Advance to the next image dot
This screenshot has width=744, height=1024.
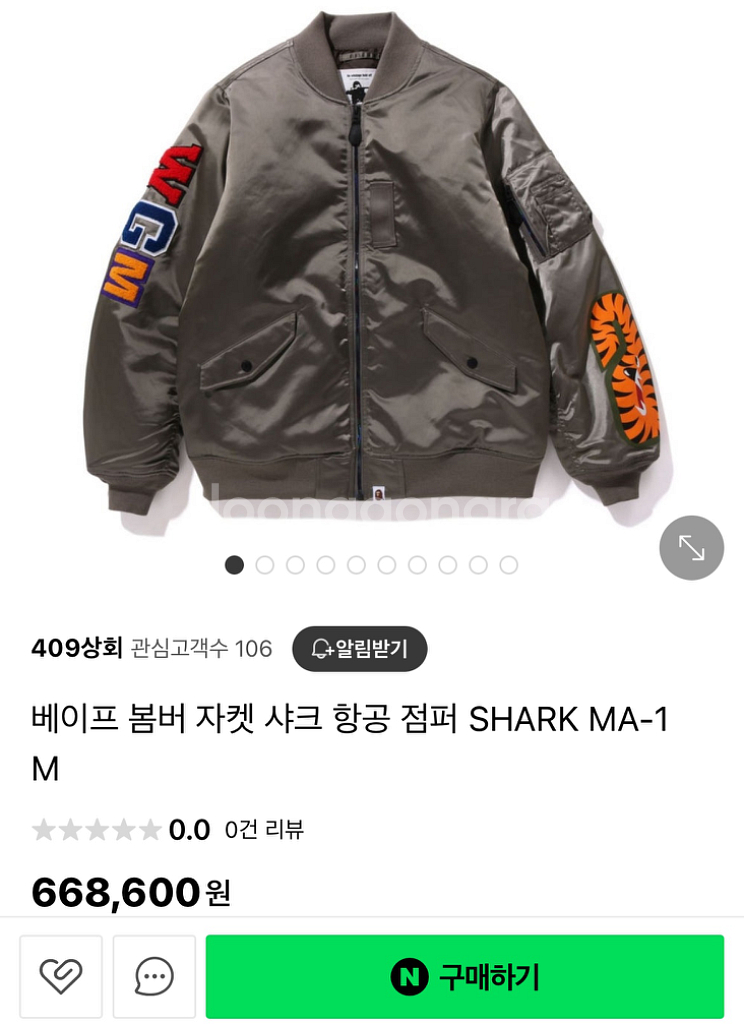265,565
